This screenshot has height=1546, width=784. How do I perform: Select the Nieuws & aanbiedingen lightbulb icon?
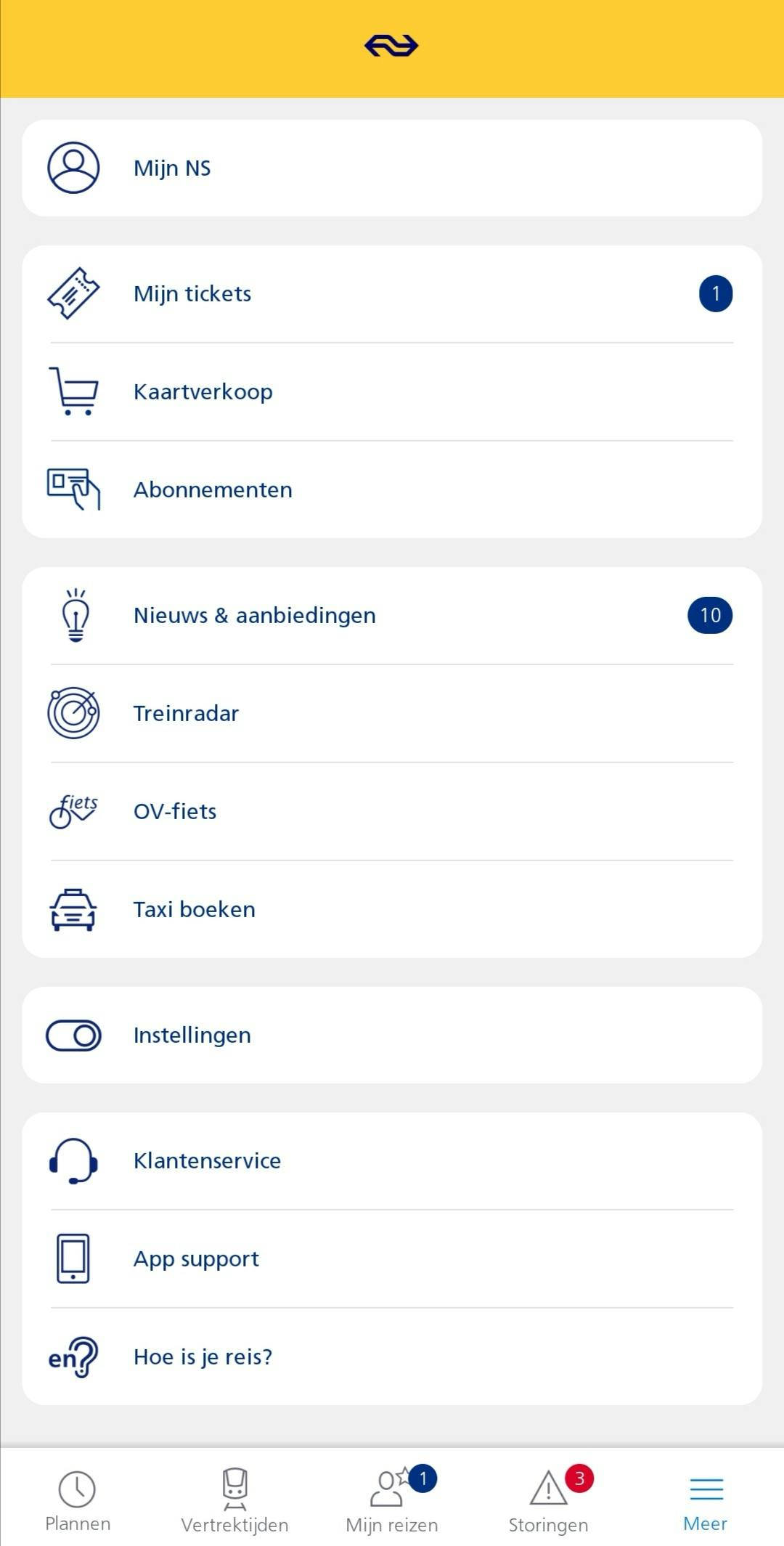[73, 614]
